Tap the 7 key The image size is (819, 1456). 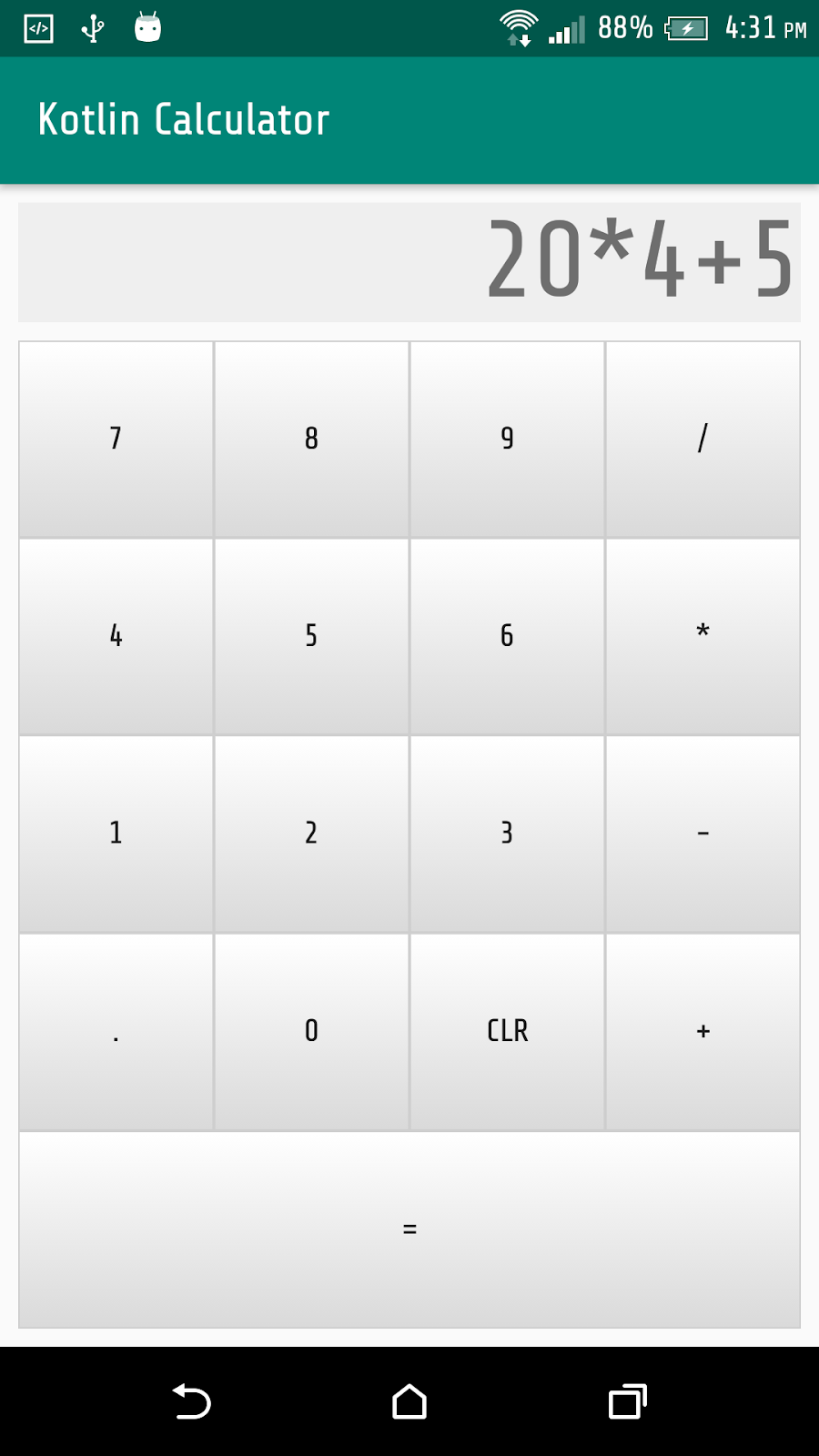tap(116, 440)
